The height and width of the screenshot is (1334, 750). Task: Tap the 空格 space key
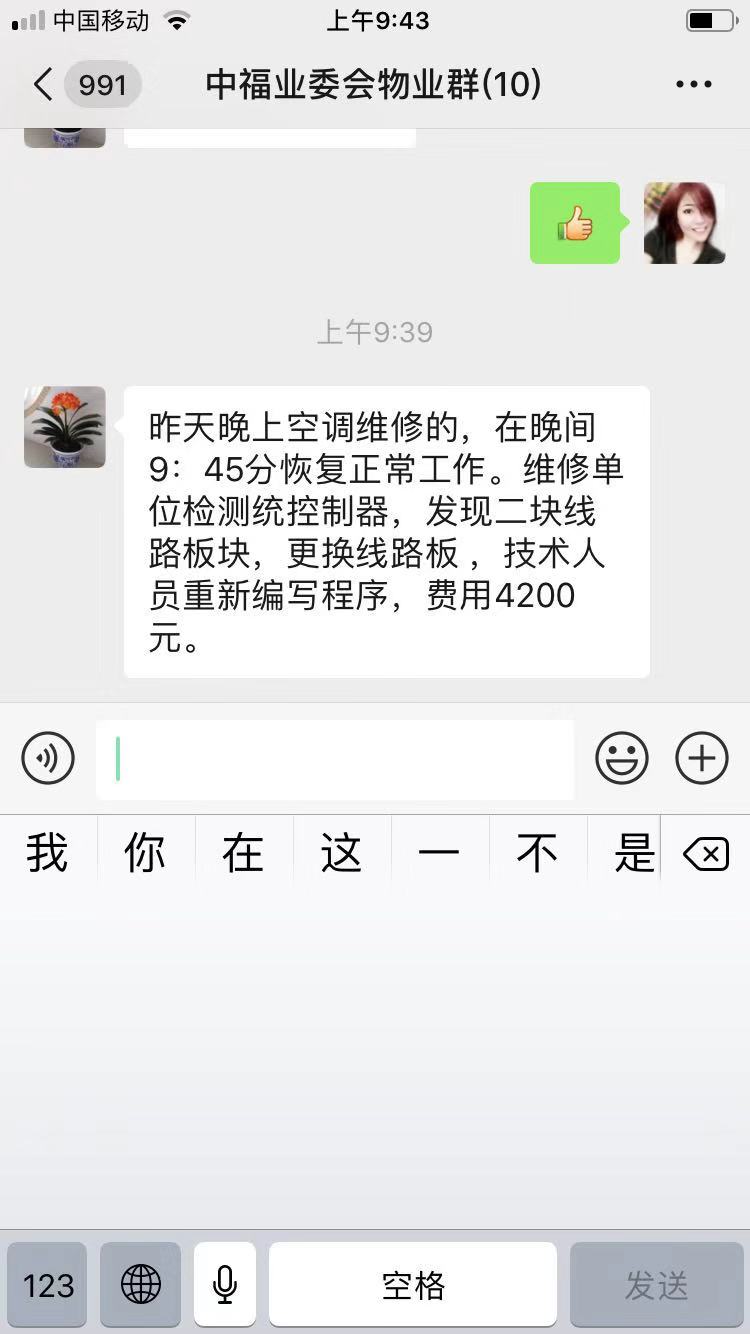412,1285
